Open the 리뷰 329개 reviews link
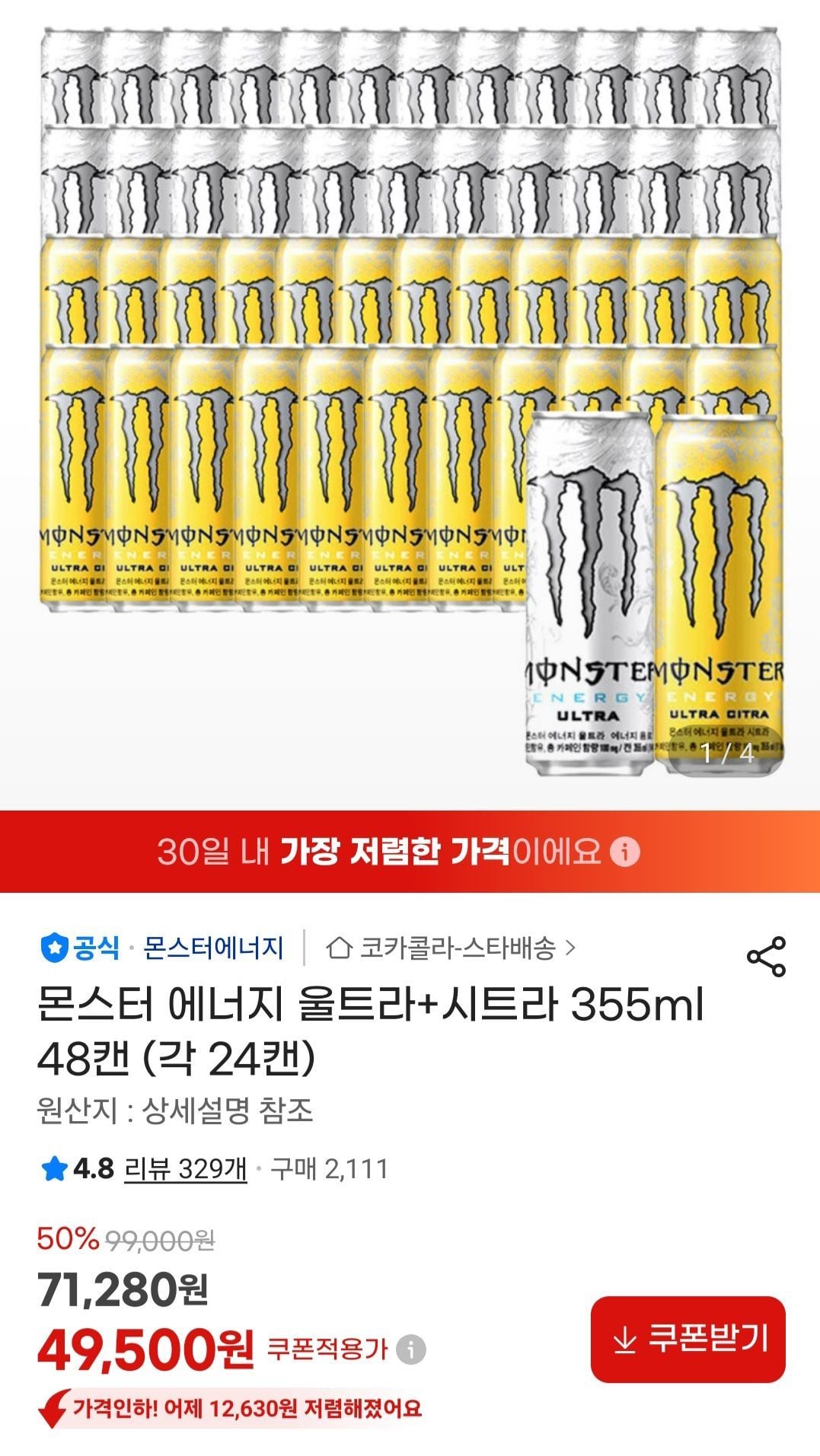 [x=186, y=1168]
